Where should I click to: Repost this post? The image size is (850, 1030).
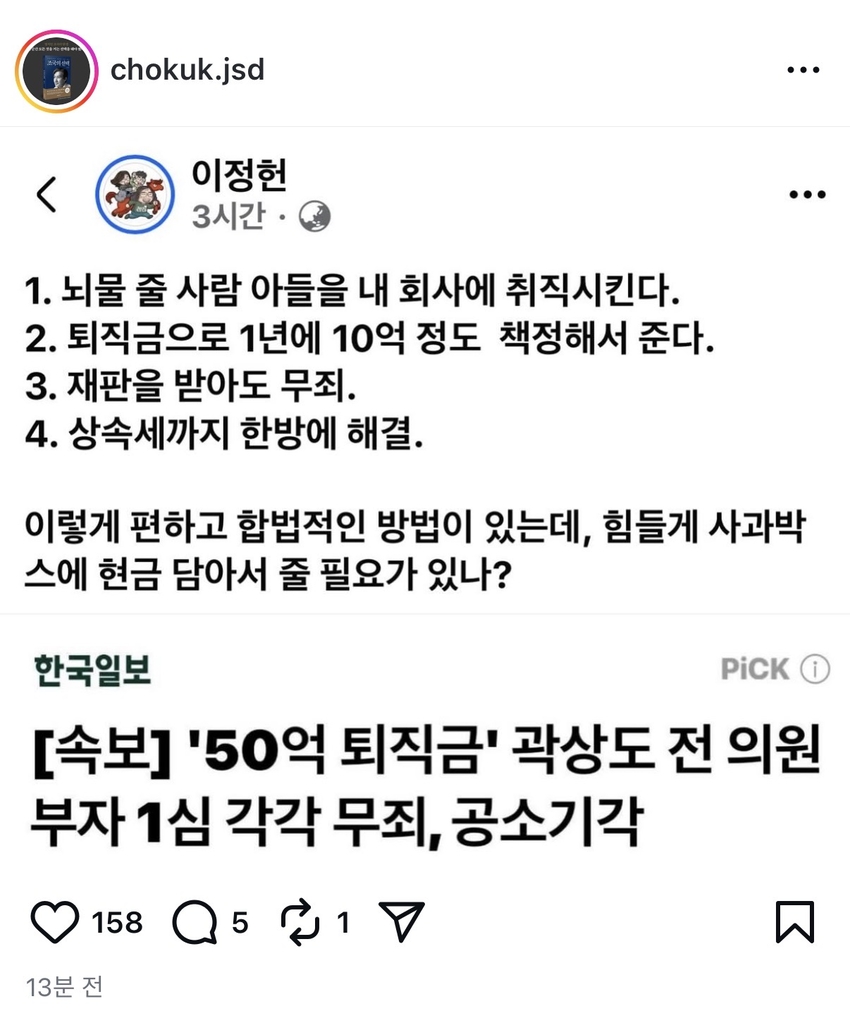pyautogui.click(x=298, y=921)
